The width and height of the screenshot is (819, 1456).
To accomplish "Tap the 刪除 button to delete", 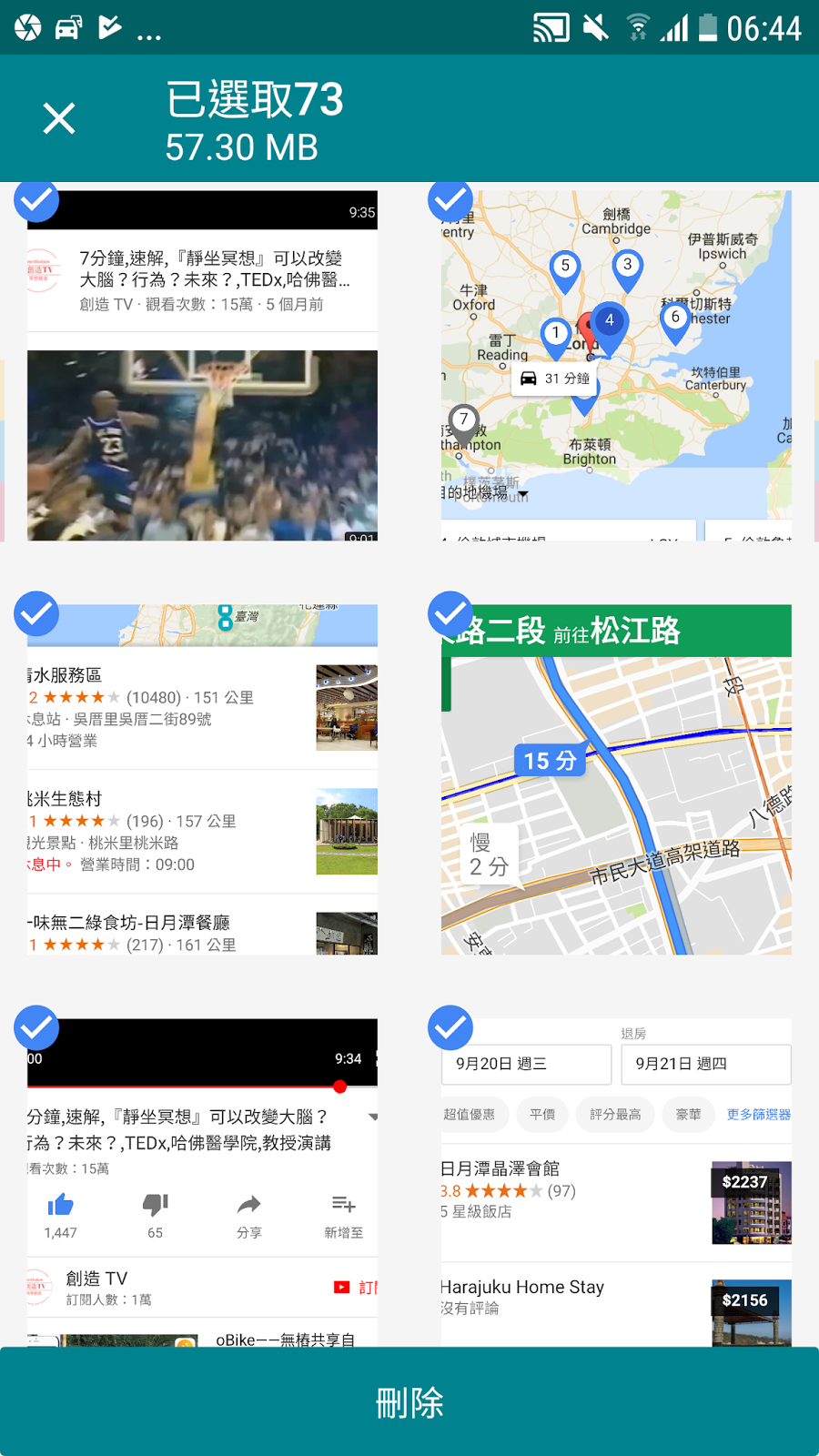I will click(x=409, y=1402).
